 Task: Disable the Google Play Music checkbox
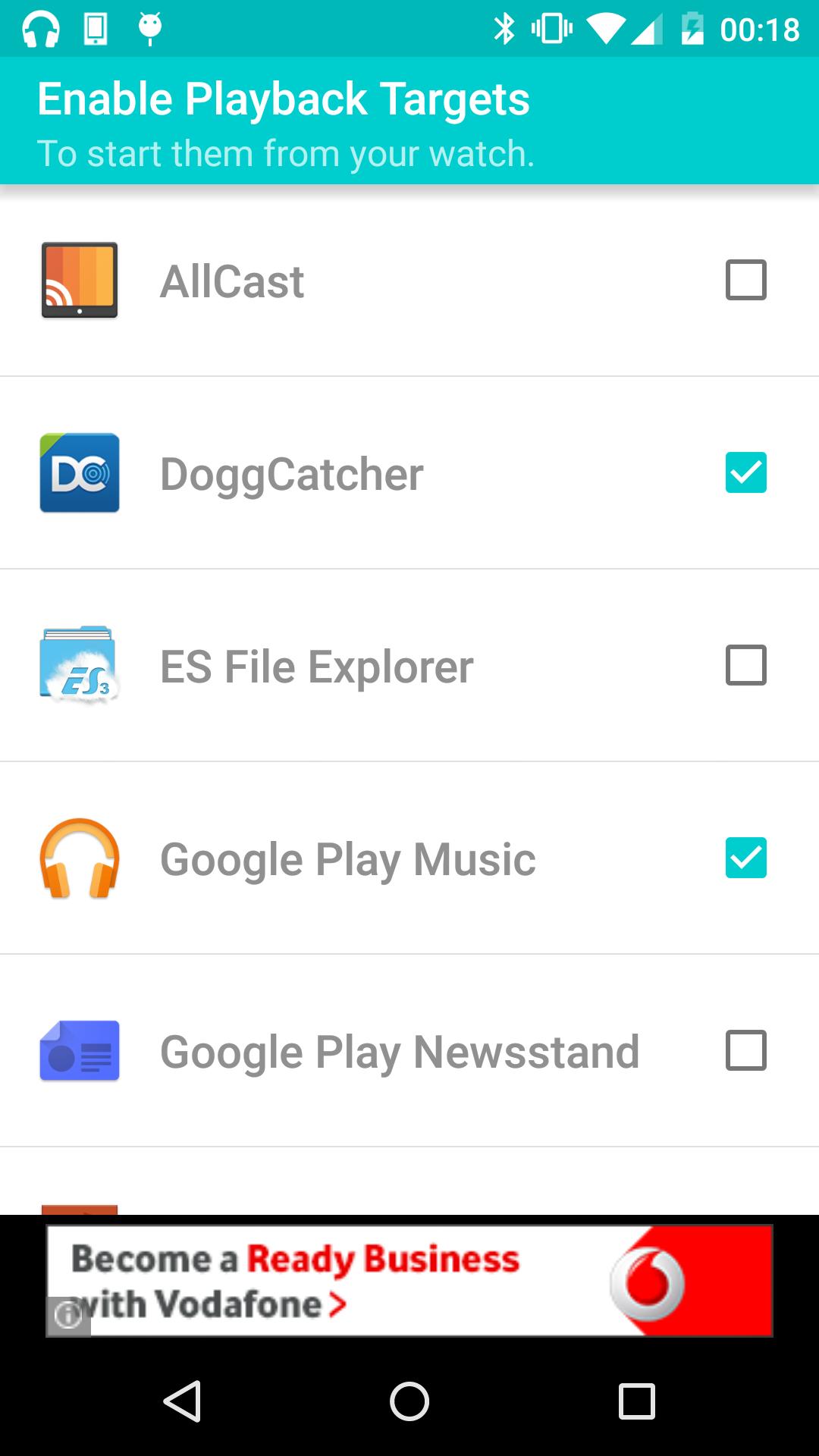(745, 858)
